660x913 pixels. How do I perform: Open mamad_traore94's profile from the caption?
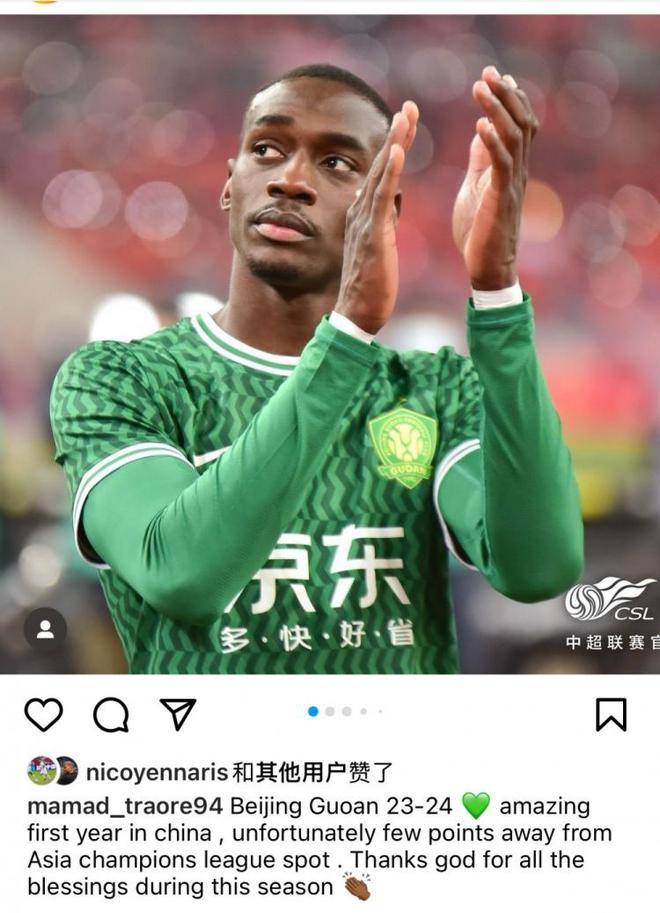pyautogui.click(x=125, y=806)
